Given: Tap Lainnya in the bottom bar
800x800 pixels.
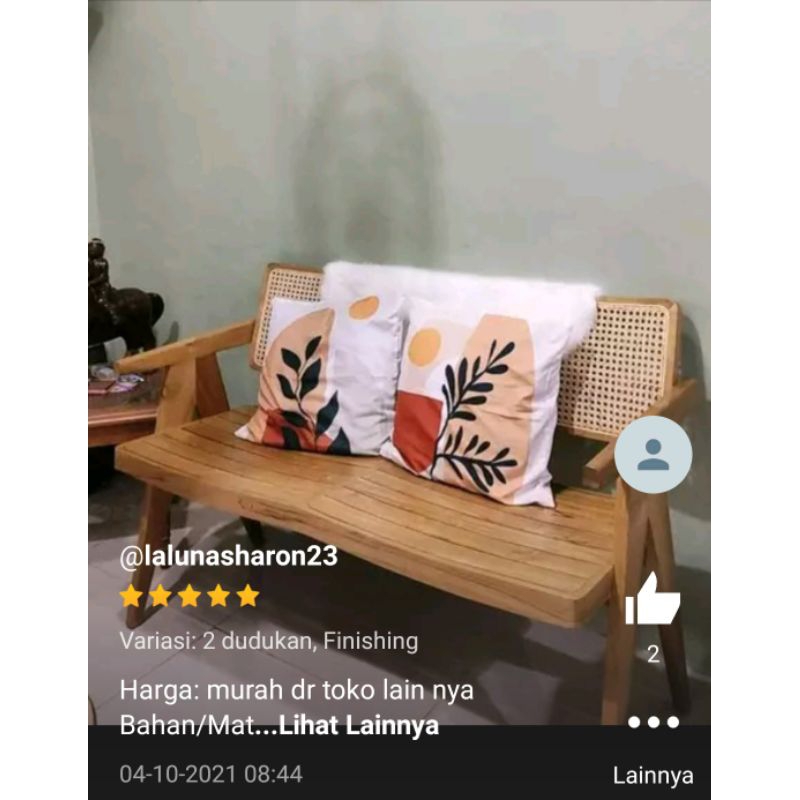Looking at the screenshot, I should pyautogui.click(x=652, y=775).
